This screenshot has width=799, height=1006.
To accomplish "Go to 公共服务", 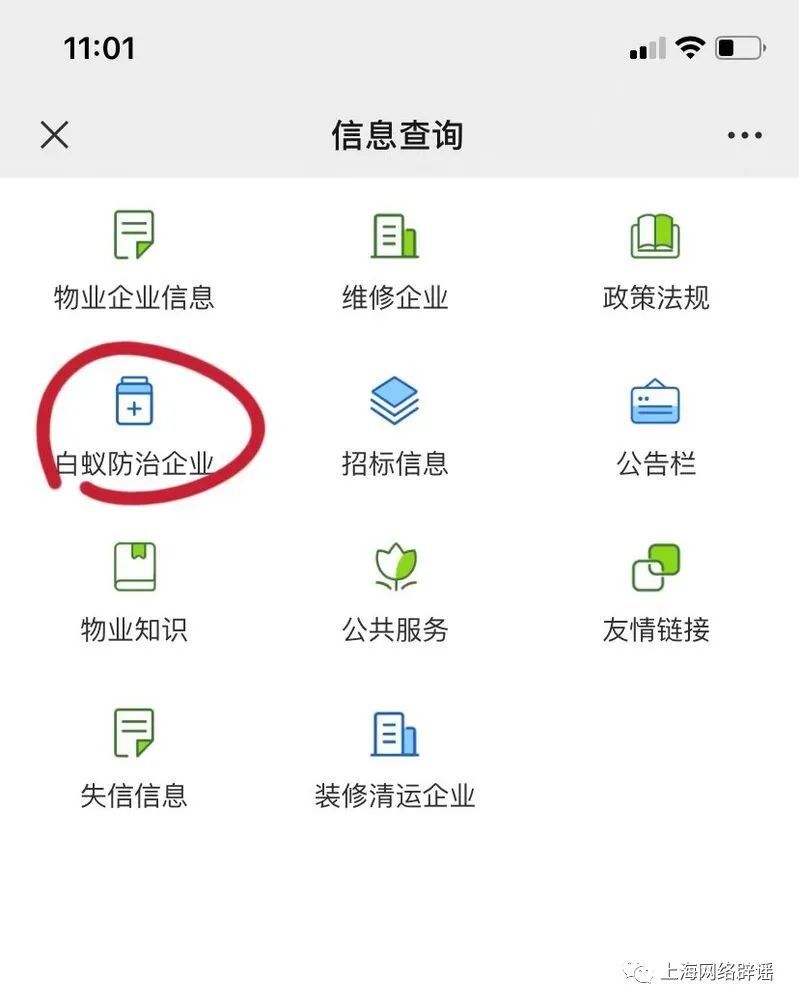I will tap(395, 593).
